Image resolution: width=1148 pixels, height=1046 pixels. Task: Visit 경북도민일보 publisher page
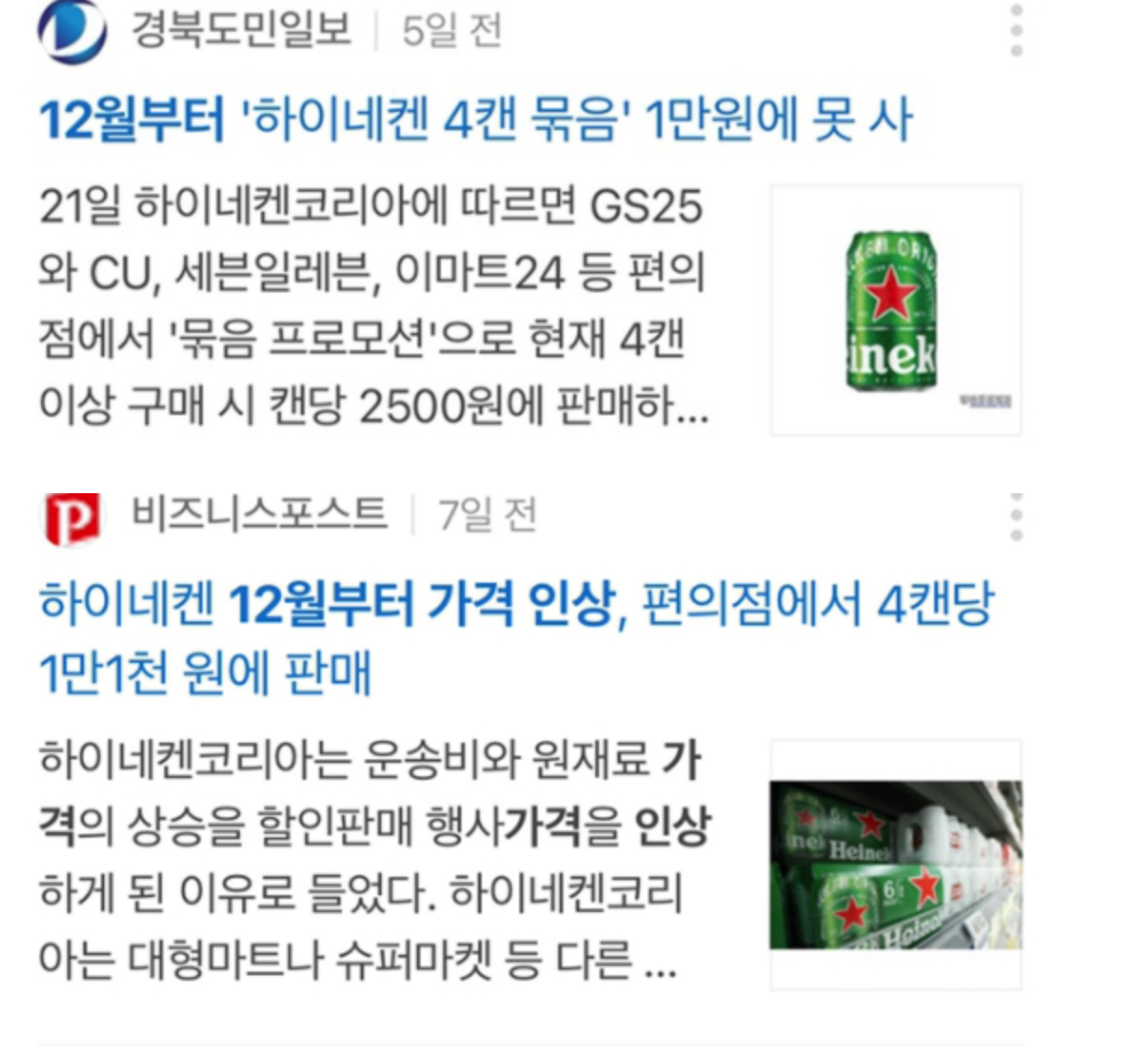click(x=241, y=30)
